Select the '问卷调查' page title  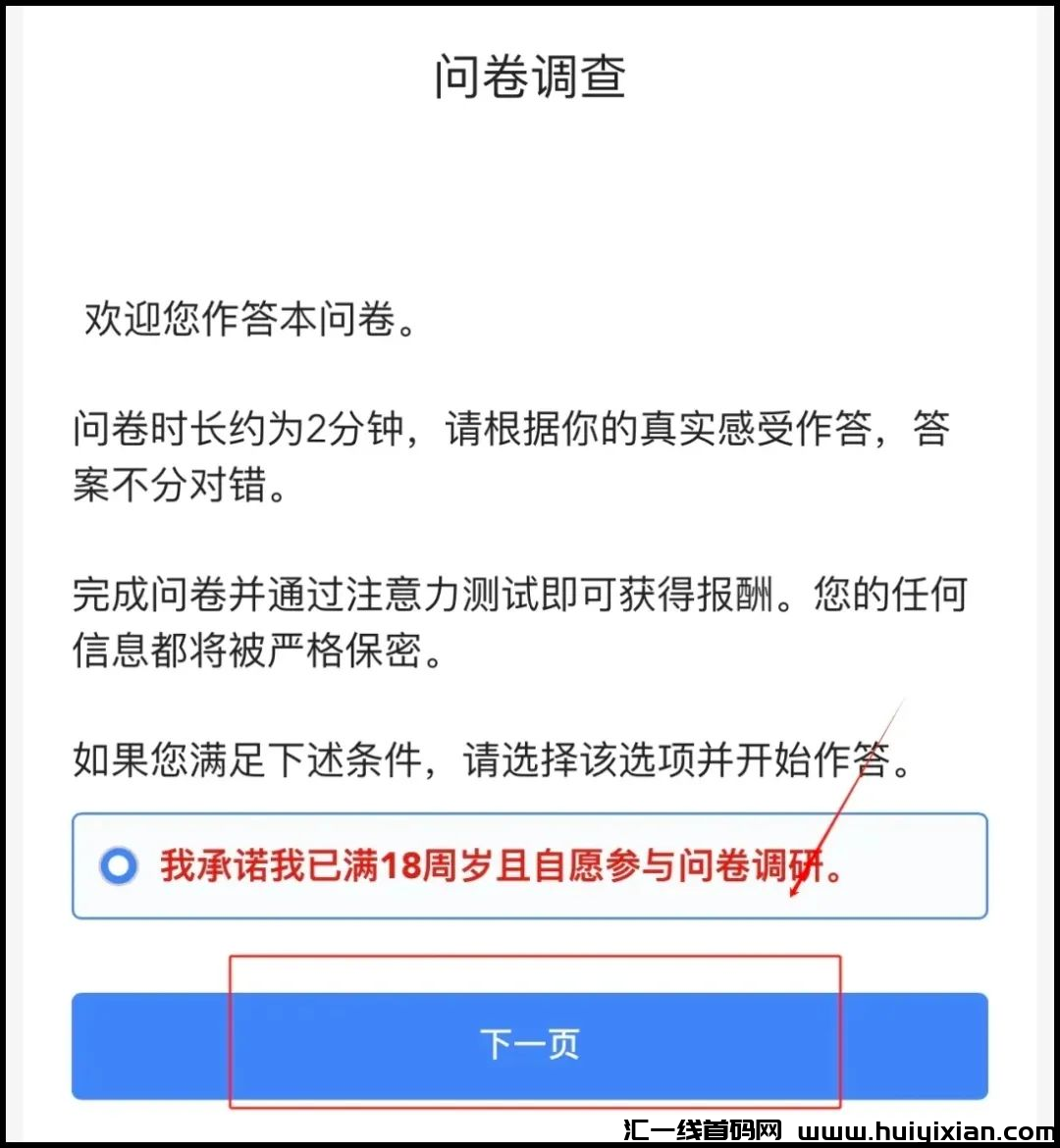point(530,77)
